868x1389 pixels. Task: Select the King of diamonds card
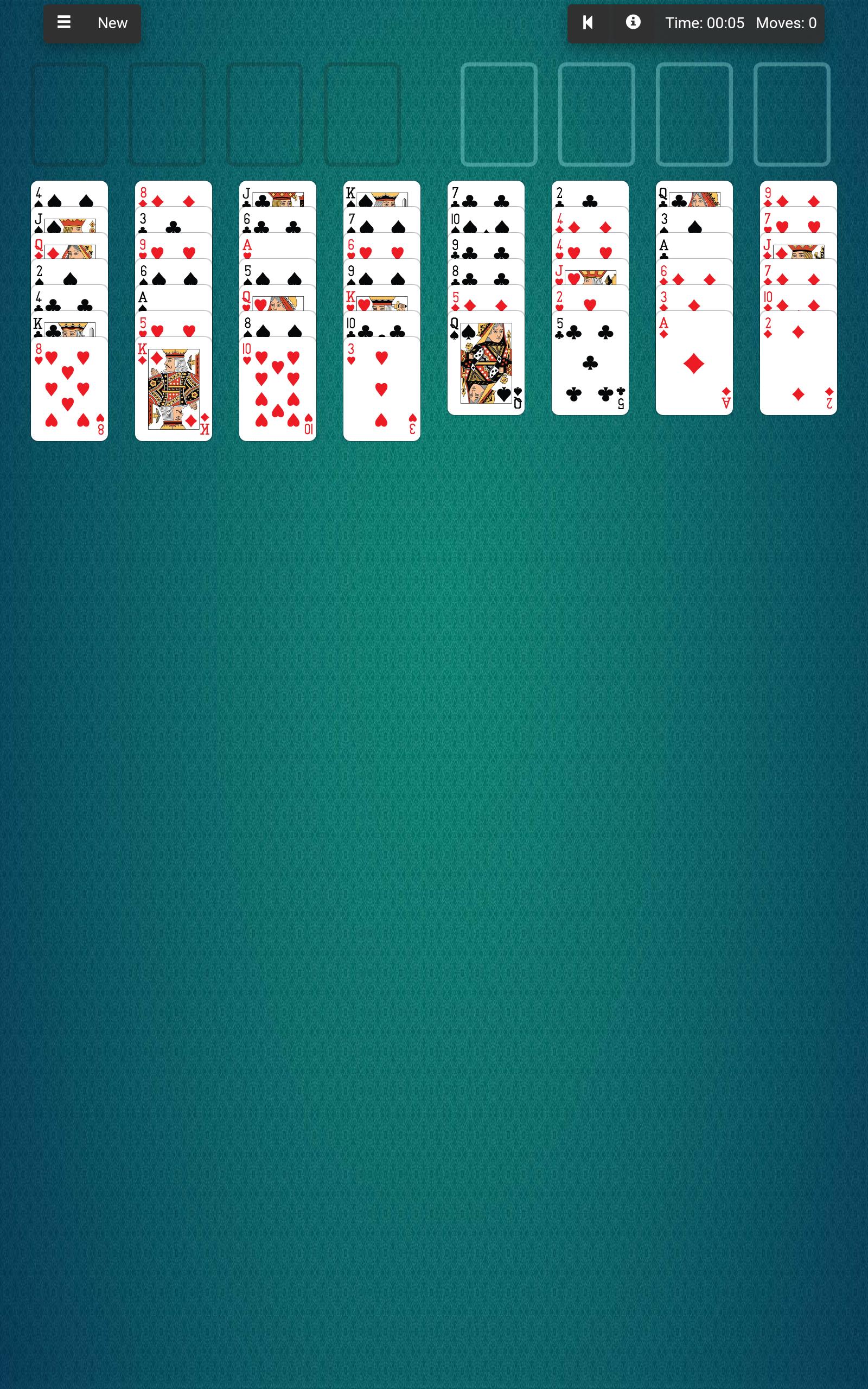(x=174, y=390)
